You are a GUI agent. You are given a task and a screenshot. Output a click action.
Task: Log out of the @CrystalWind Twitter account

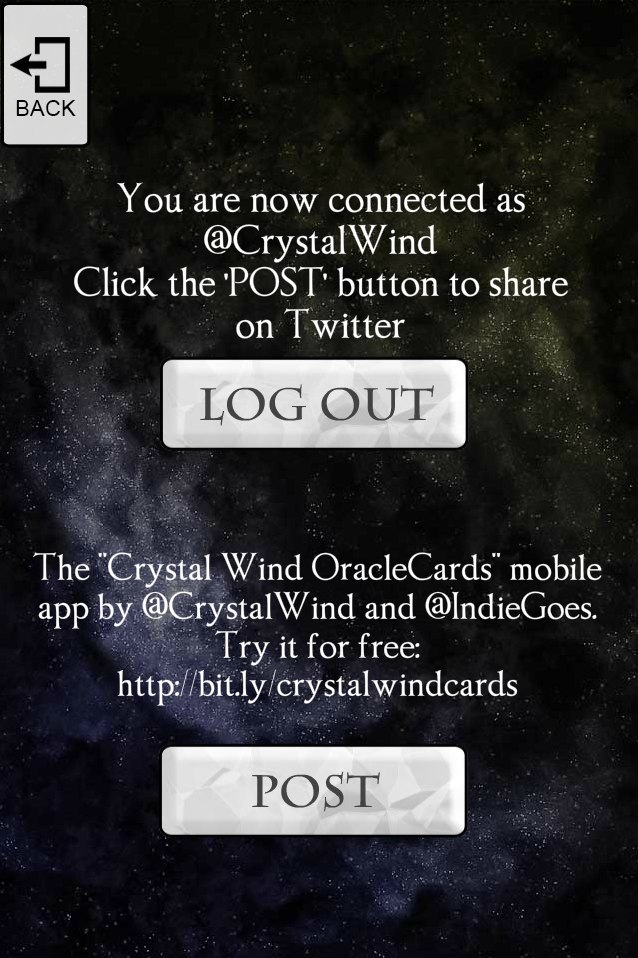pos(314,404)
